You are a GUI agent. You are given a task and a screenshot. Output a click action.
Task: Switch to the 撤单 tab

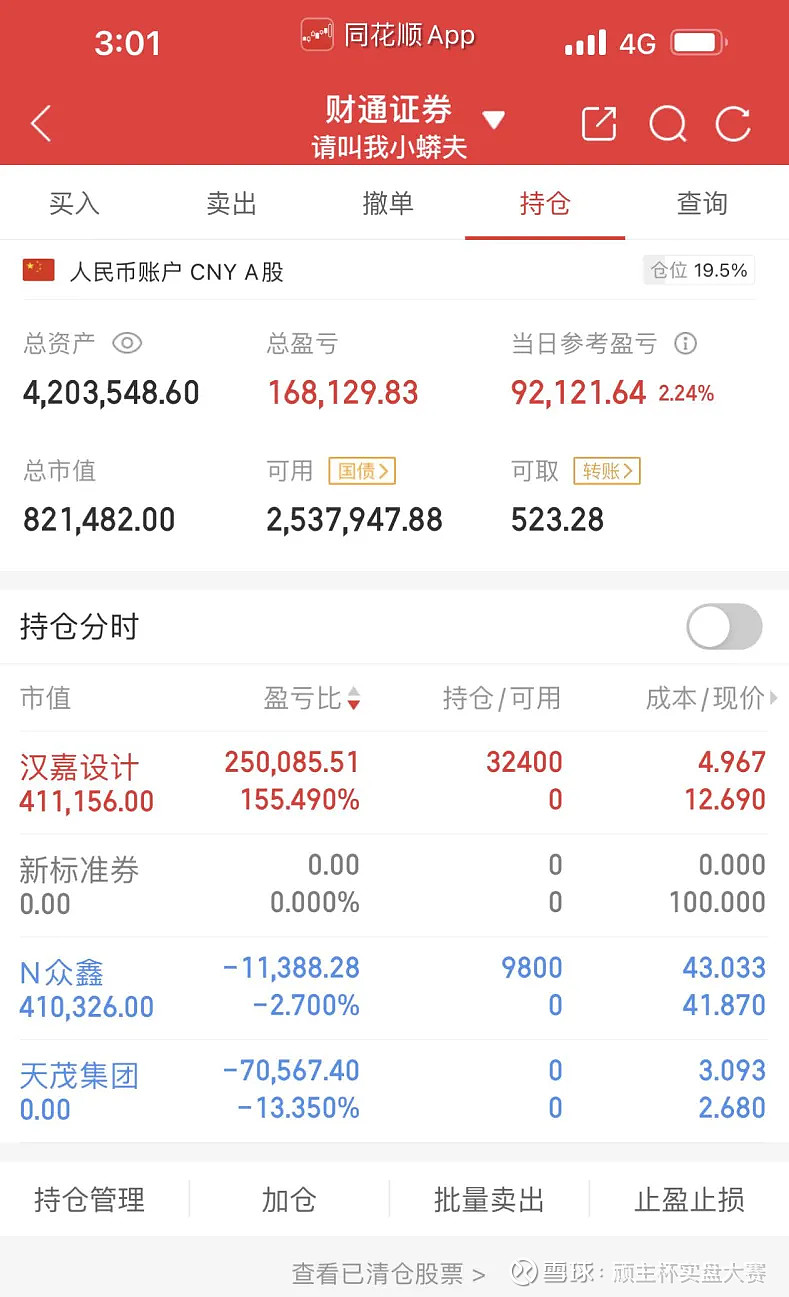point(388,203)
